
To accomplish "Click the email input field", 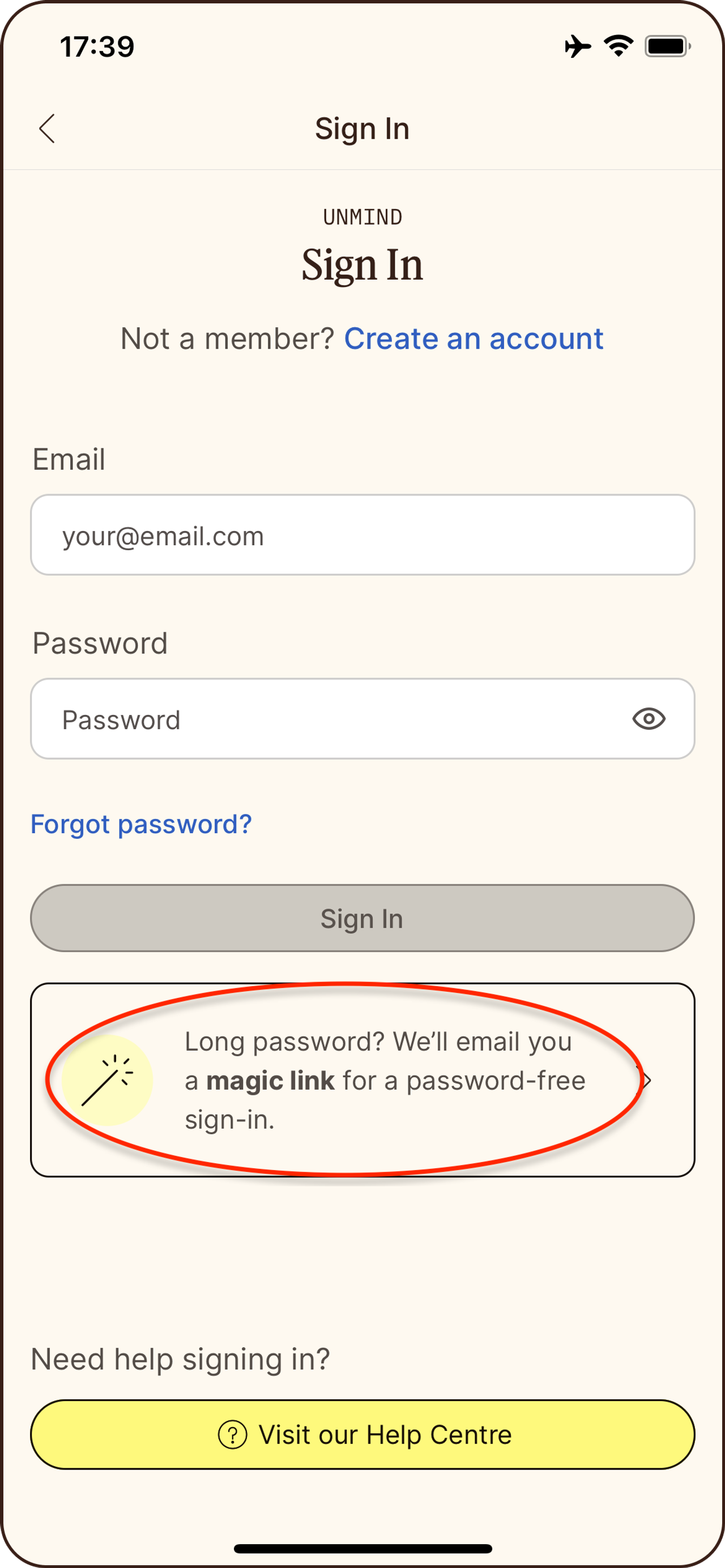I will (362, 535).
